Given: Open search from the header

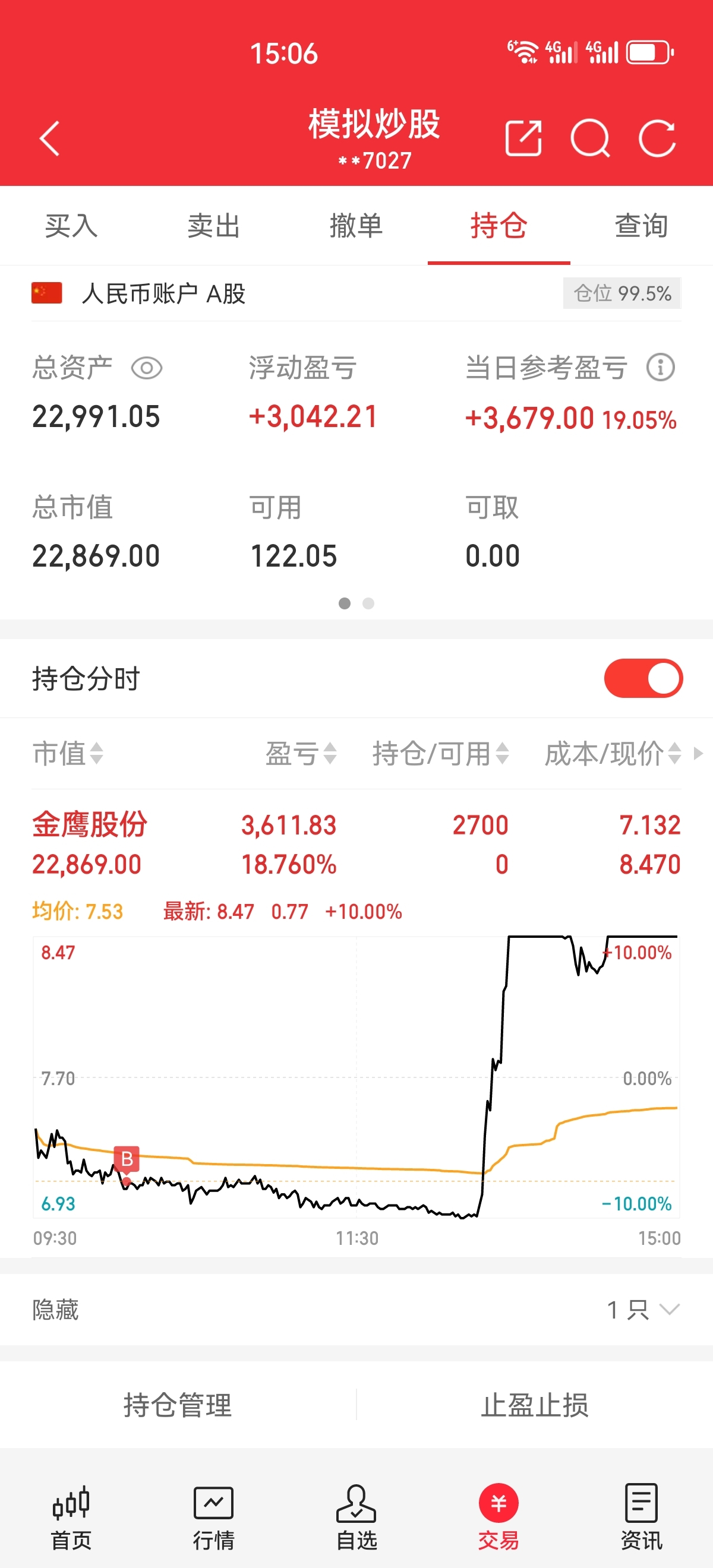Looking at the screenshot, I should coord(590,139).
